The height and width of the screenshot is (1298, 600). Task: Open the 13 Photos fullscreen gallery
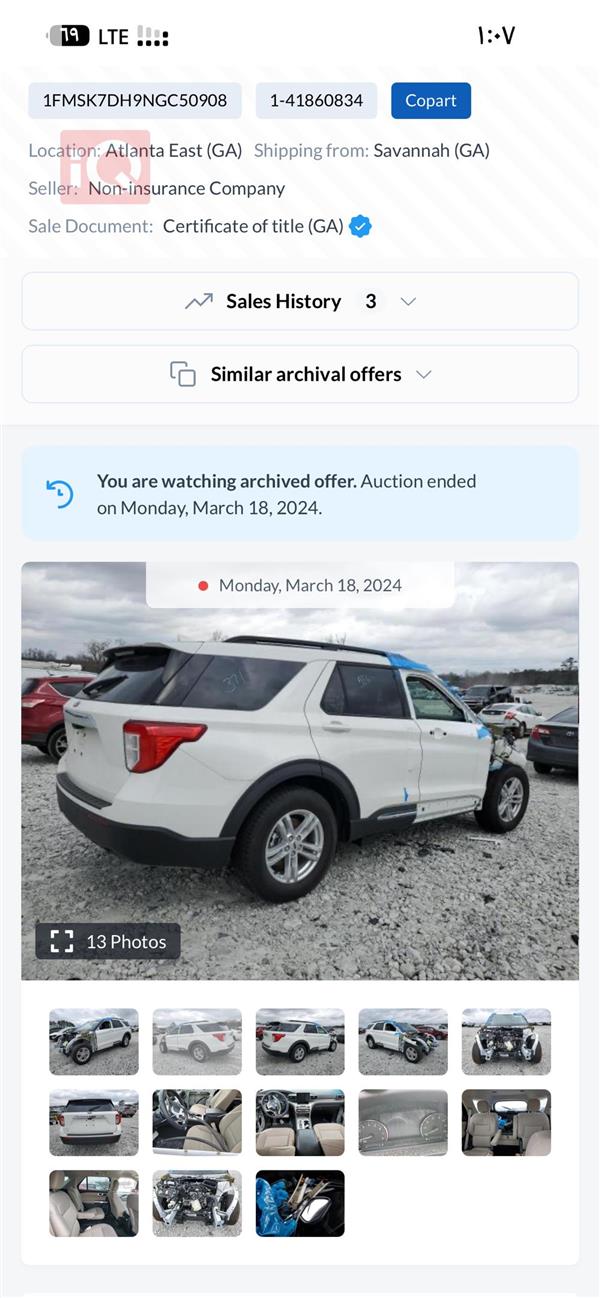(109, 941)
